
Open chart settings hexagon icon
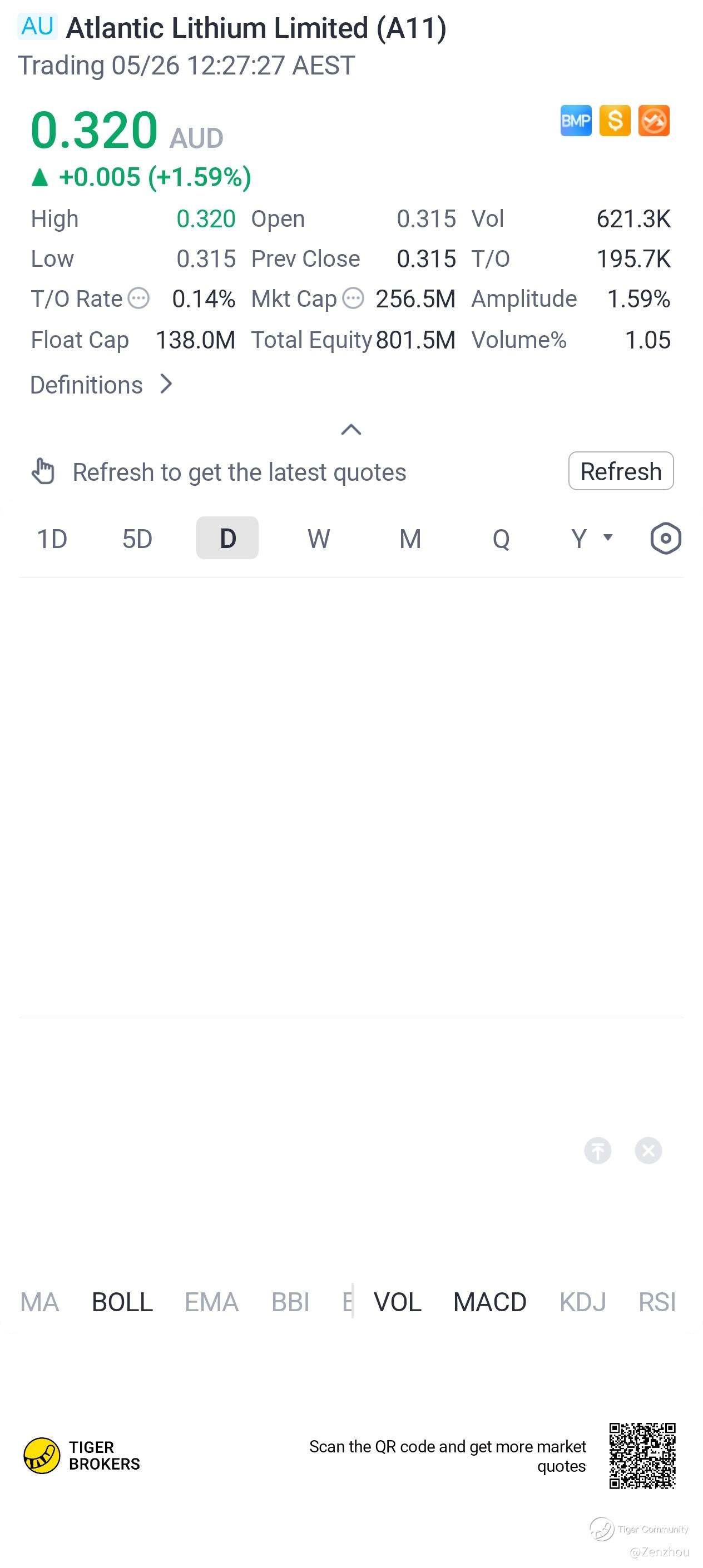click(x=665, y=539)
